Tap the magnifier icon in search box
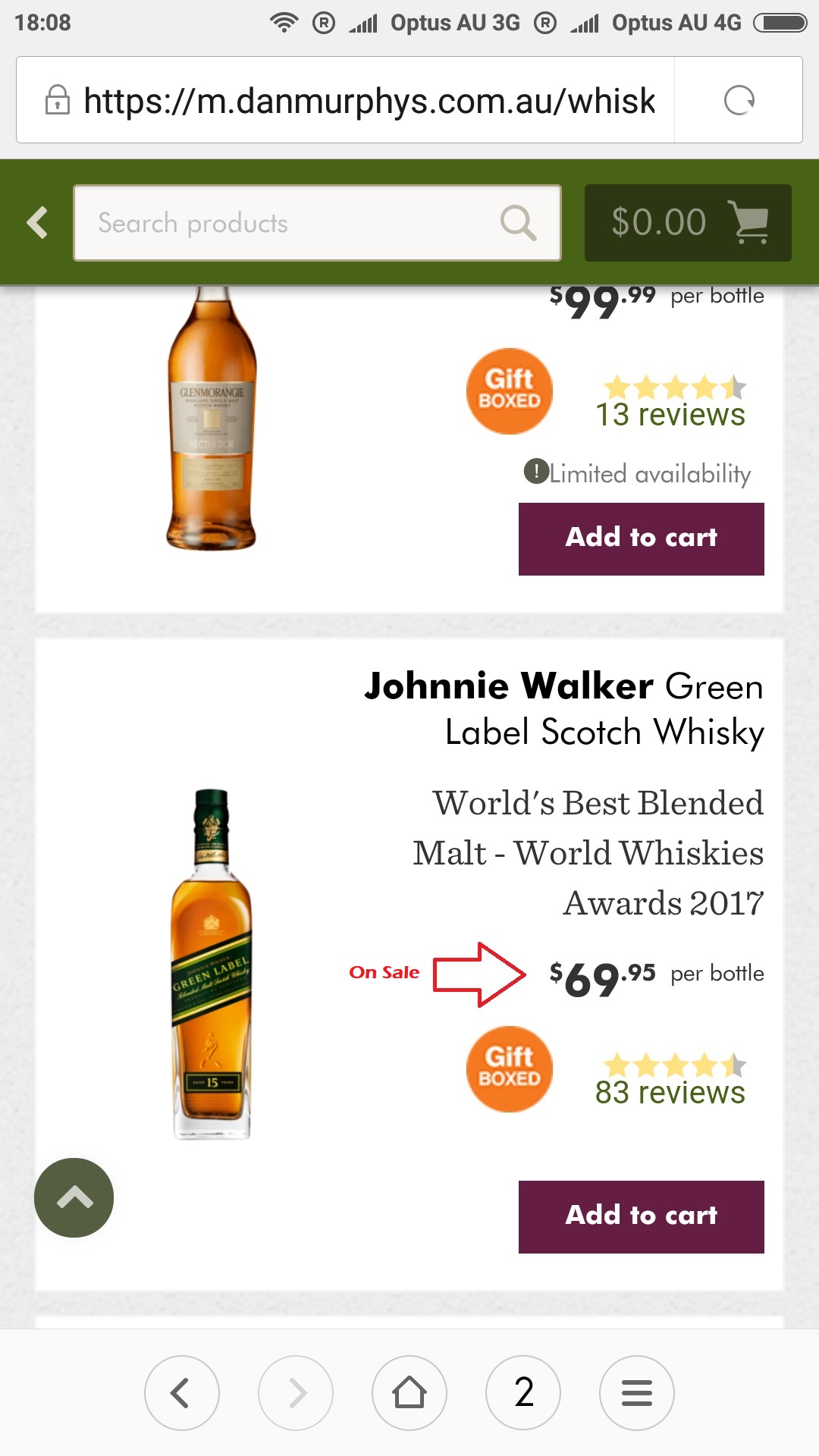 click(519, 223)
